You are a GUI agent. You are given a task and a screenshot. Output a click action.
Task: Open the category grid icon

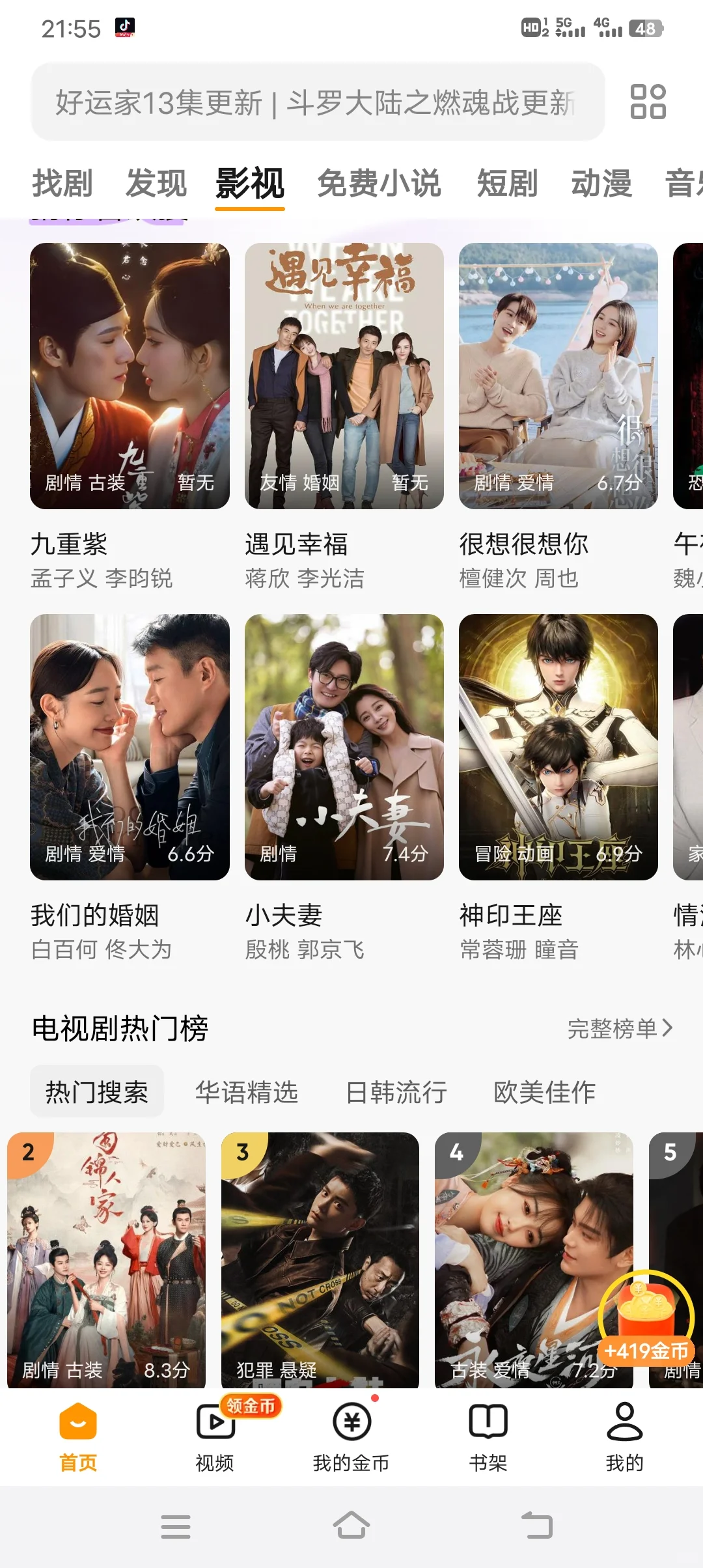coord(648,102)
